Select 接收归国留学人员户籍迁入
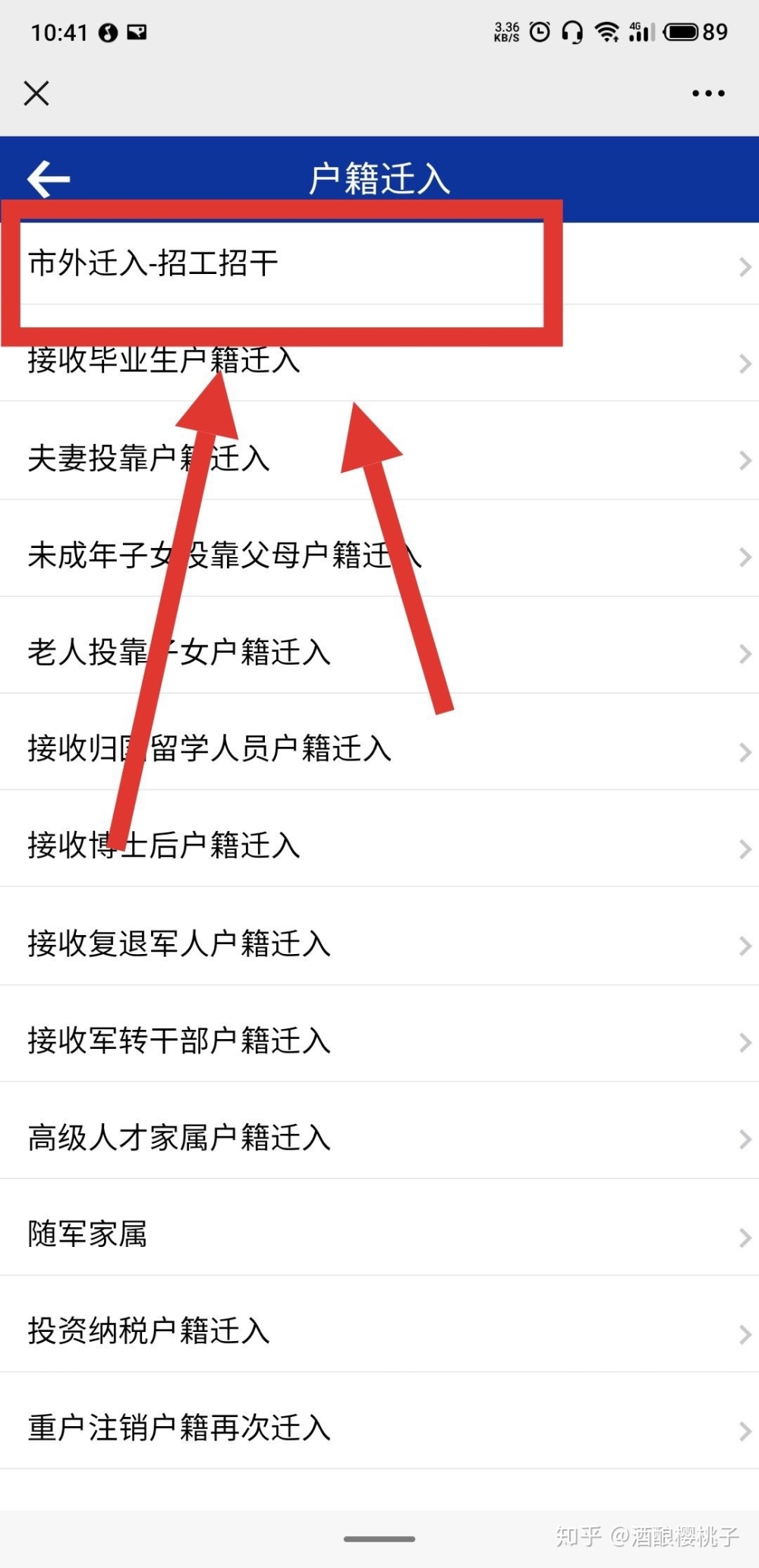 click(x=379, y=749)
